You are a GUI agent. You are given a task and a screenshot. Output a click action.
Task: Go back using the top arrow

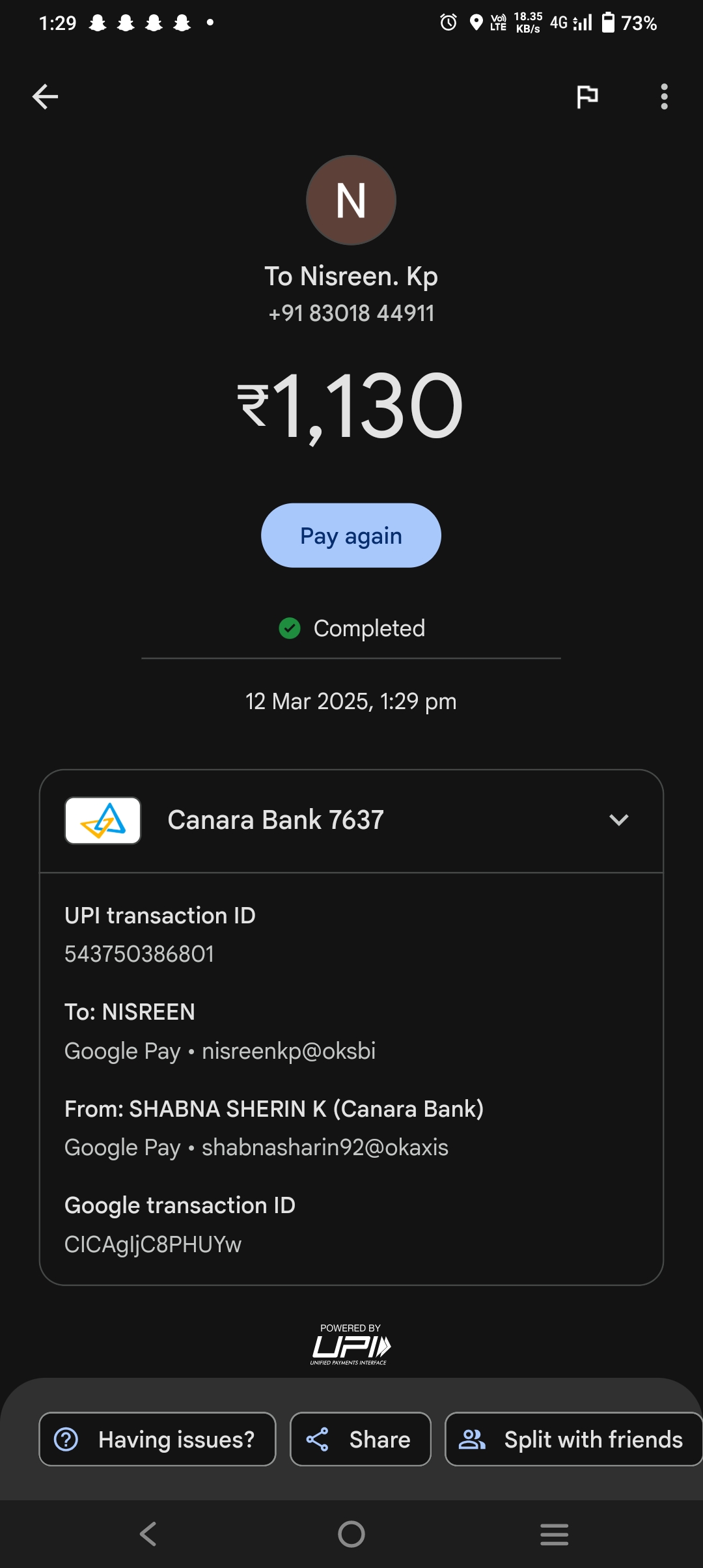(45, 97)
